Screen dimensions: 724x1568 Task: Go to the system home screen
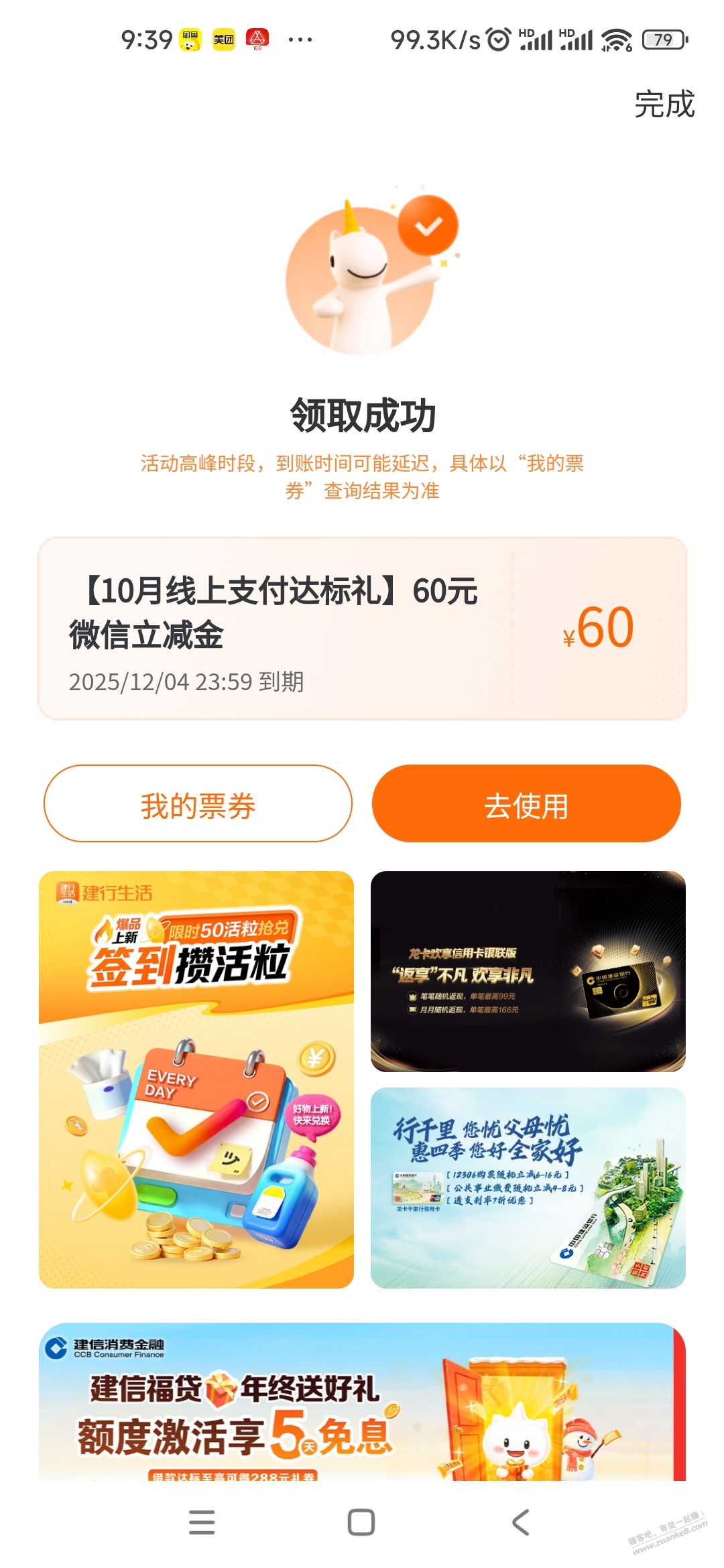pyautogui.click(x=361, y=1522)
